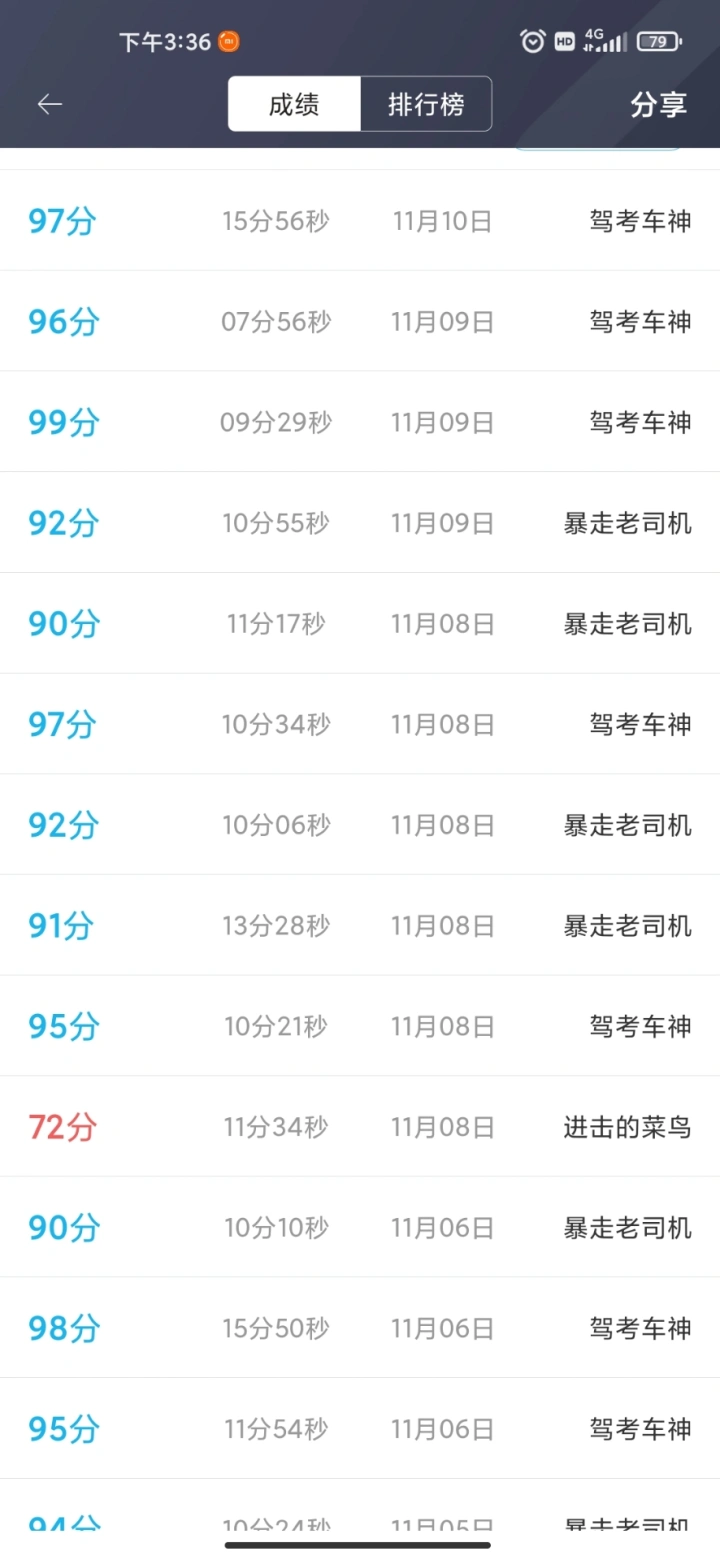View the 72分 进击的菜鸟 record
The width and height of the screenshot is (720, 1560).
coord(360,1127)
